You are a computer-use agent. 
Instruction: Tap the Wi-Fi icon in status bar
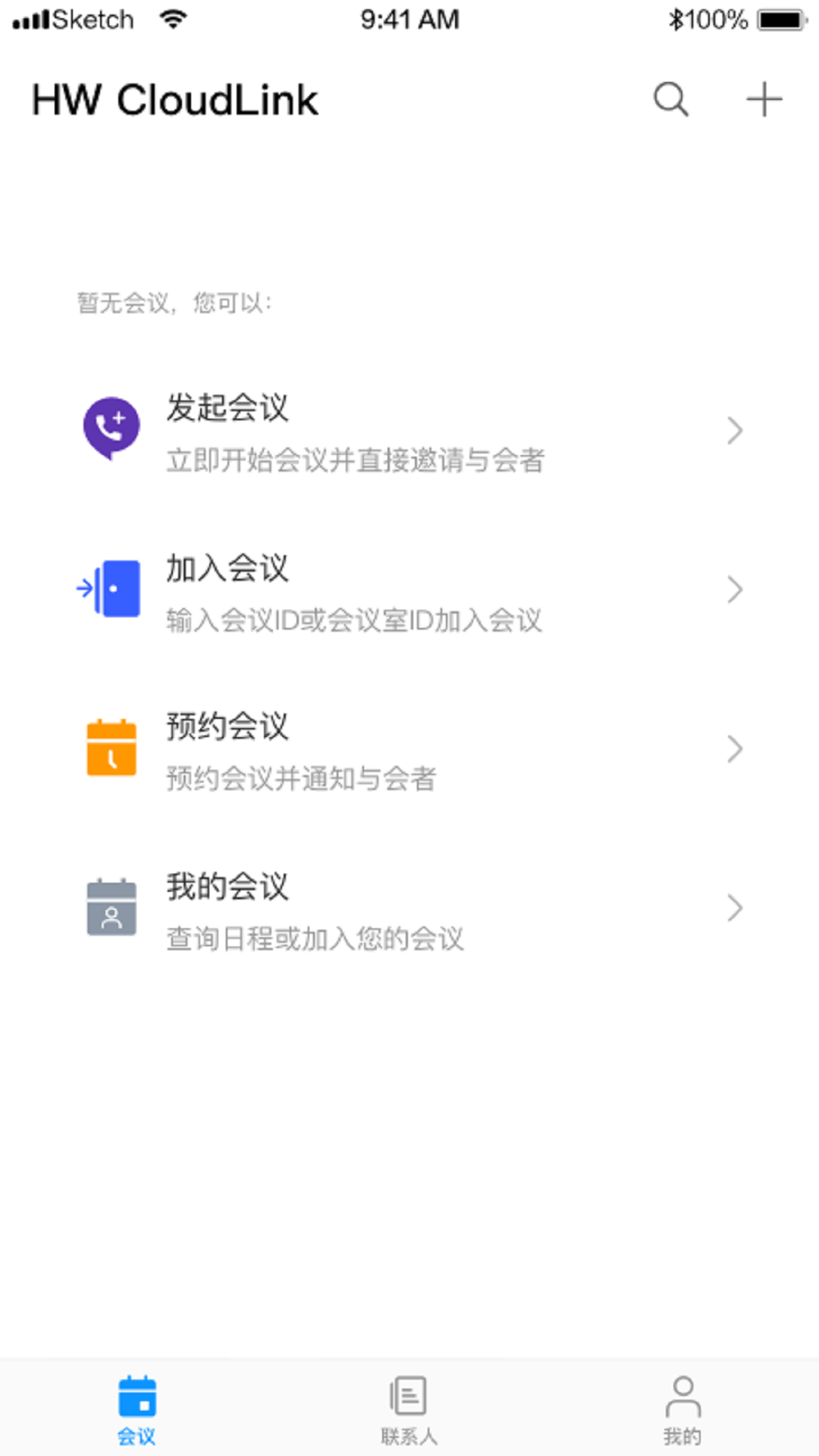173,18
